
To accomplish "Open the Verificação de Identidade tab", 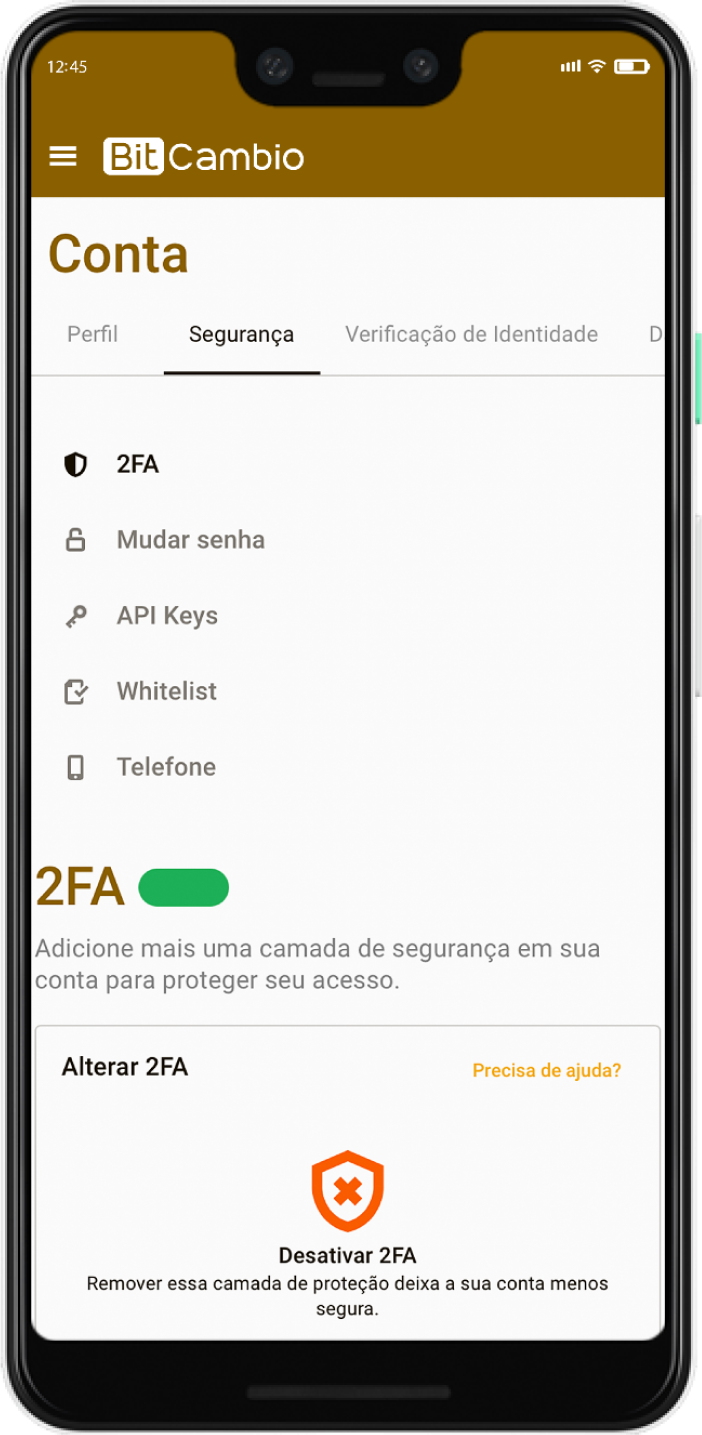I will [x=471, y=335].
